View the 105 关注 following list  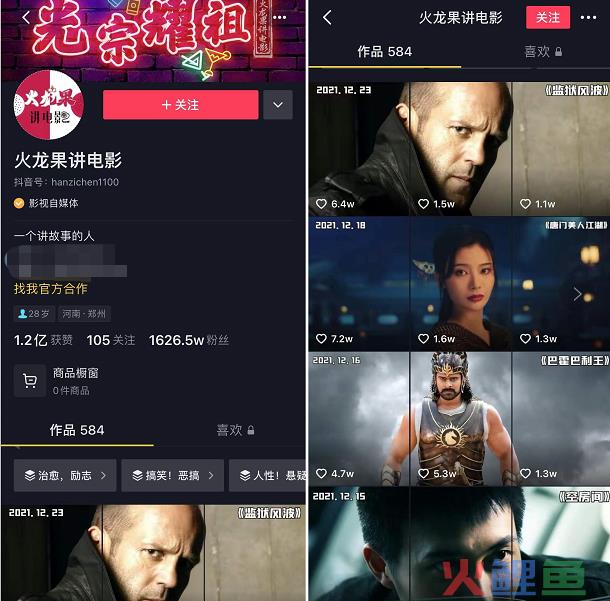click(x=111, y=340)
